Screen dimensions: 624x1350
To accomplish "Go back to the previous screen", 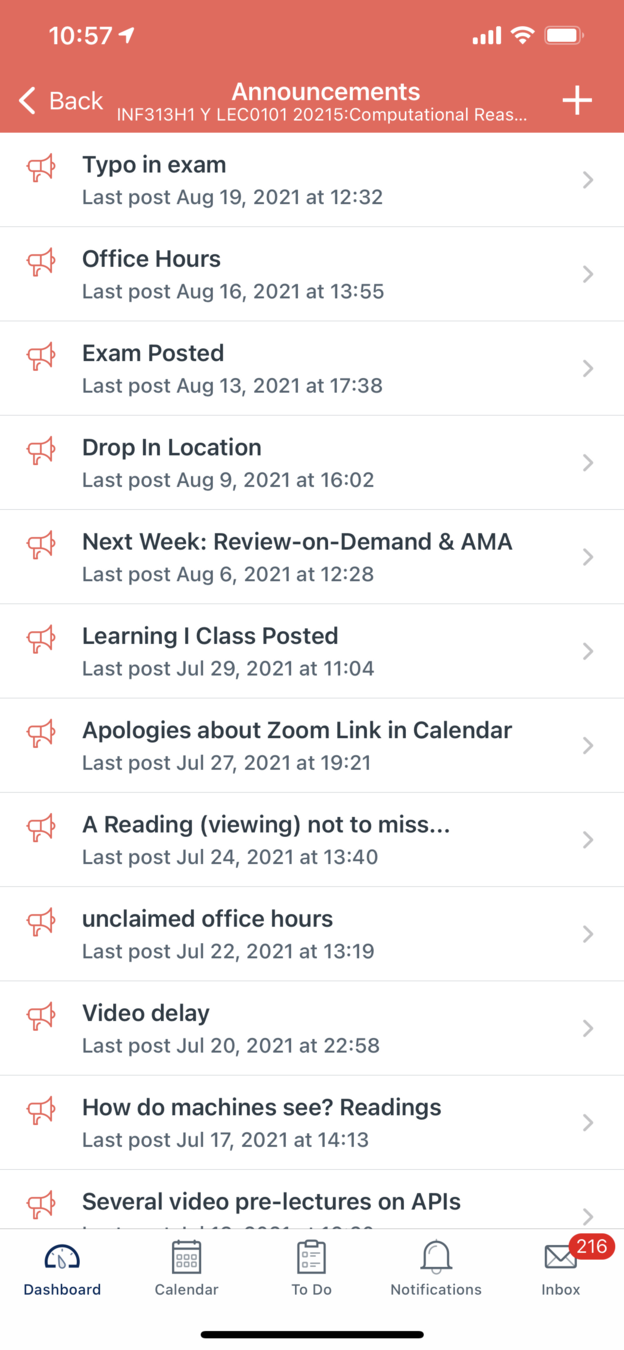I will pyautogui.click(x=60, y=101).
